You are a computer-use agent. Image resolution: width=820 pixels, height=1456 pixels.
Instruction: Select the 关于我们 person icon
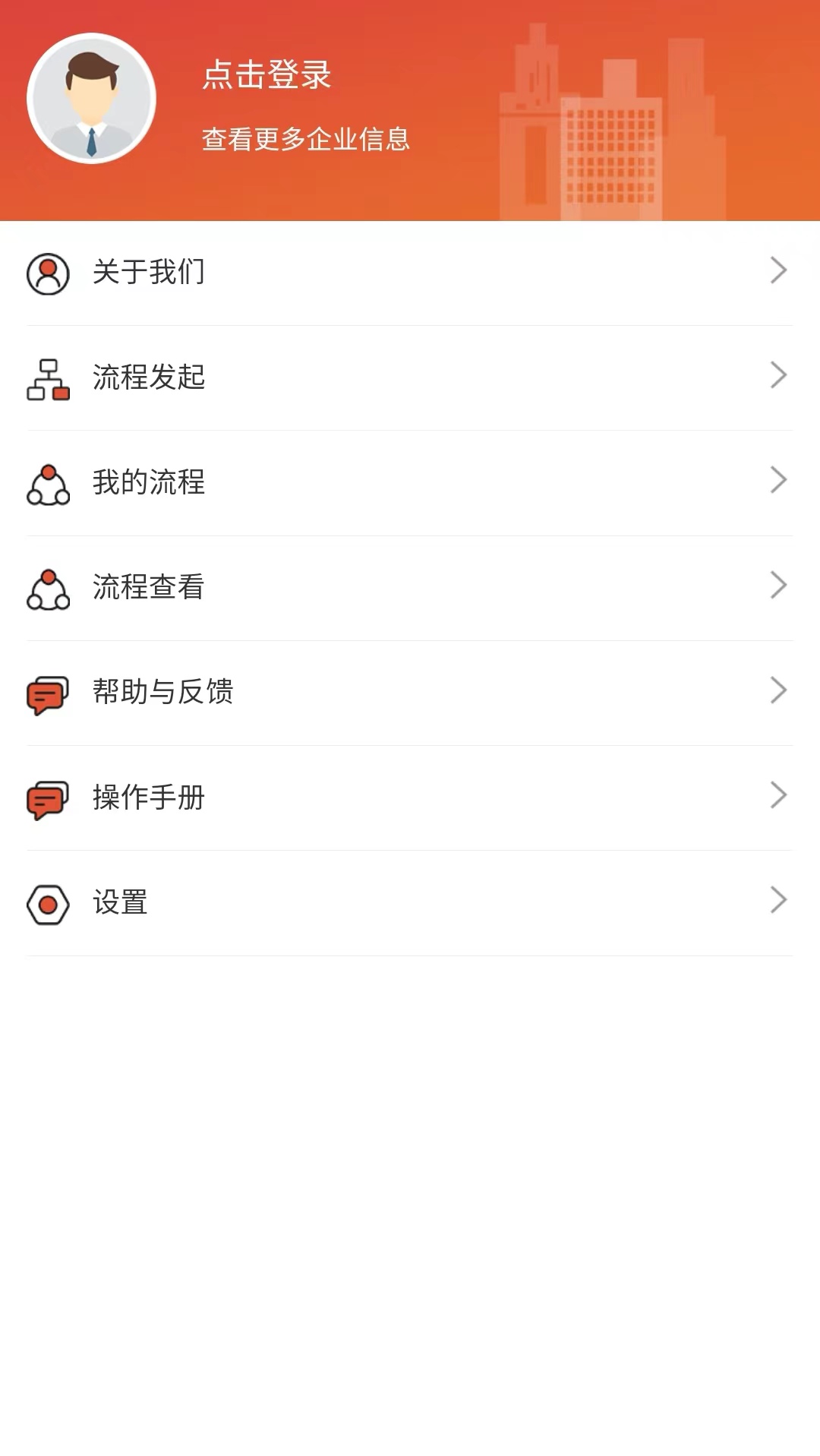[x=47, y=273]
